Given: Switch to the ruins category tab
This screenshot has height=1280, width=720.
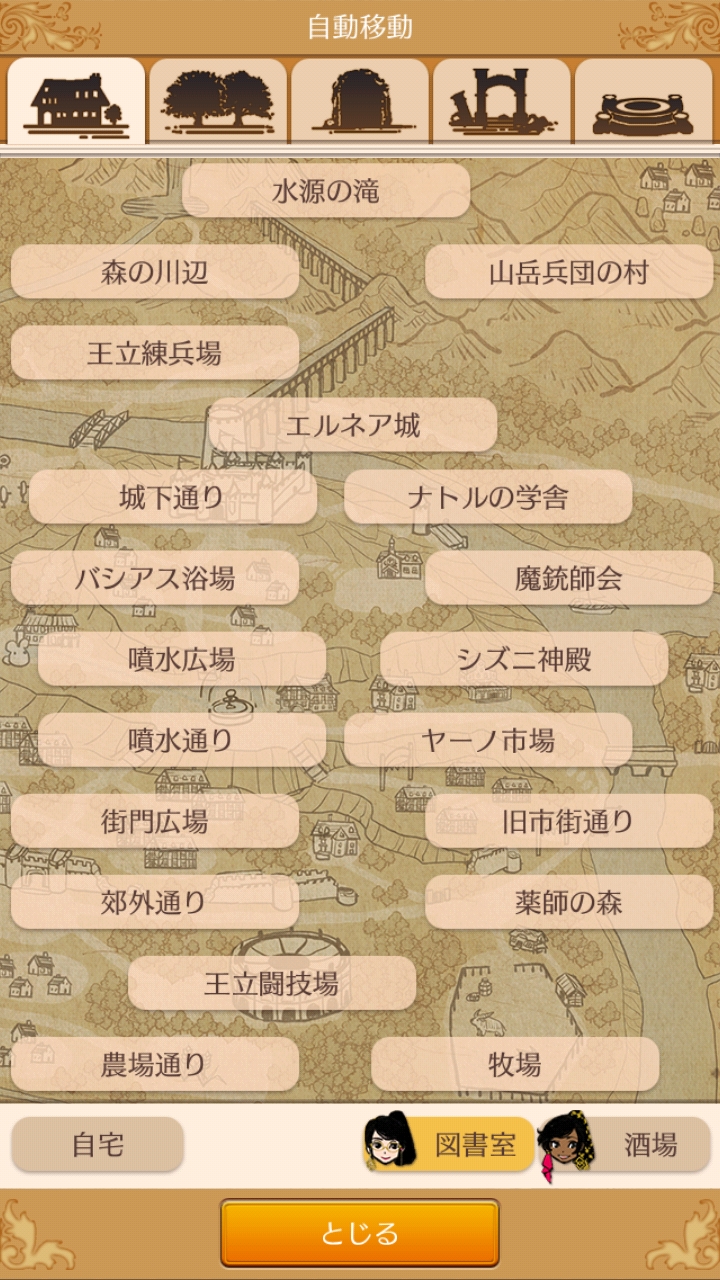Looking at the screenshot, I should 502,101.
